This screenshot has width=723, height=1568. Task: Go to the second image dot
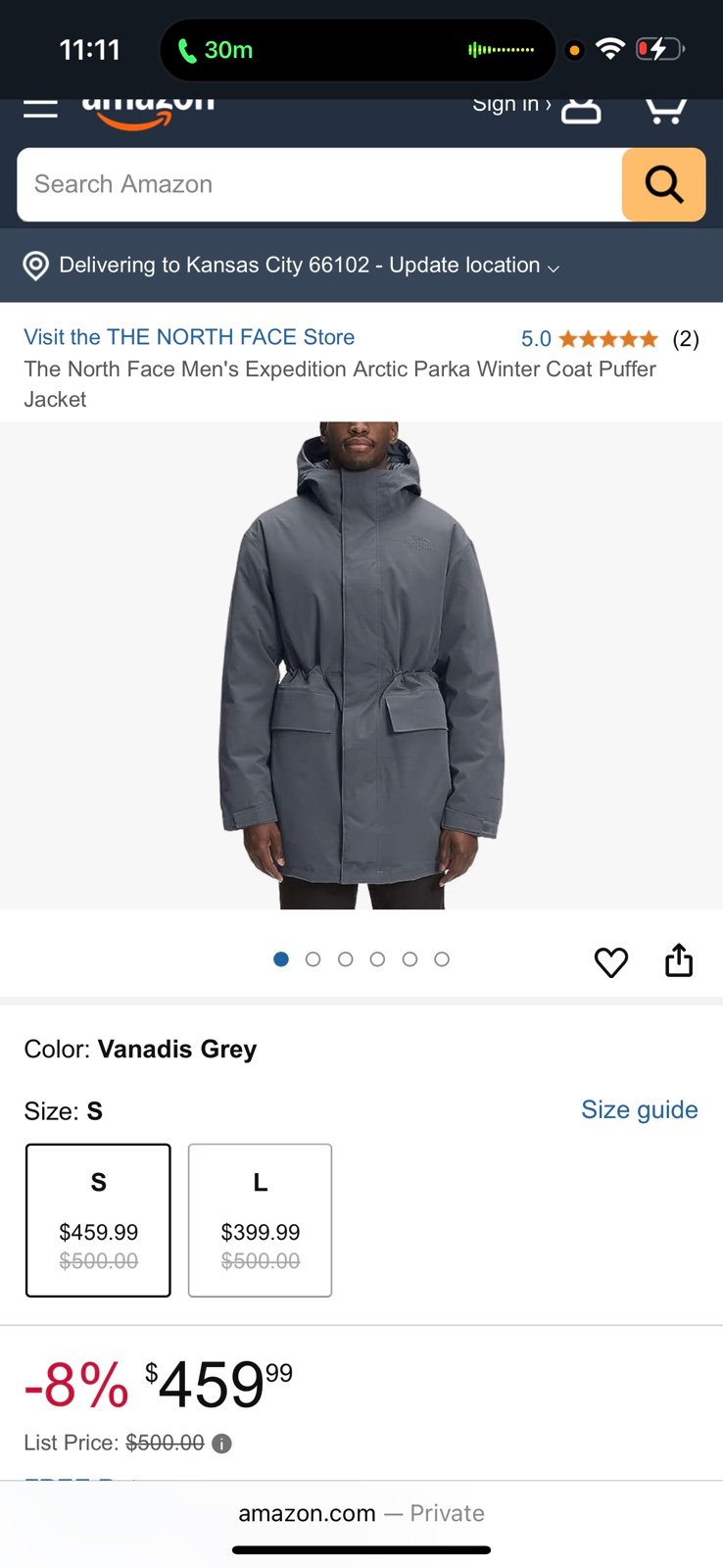click(x=313, y=959)
